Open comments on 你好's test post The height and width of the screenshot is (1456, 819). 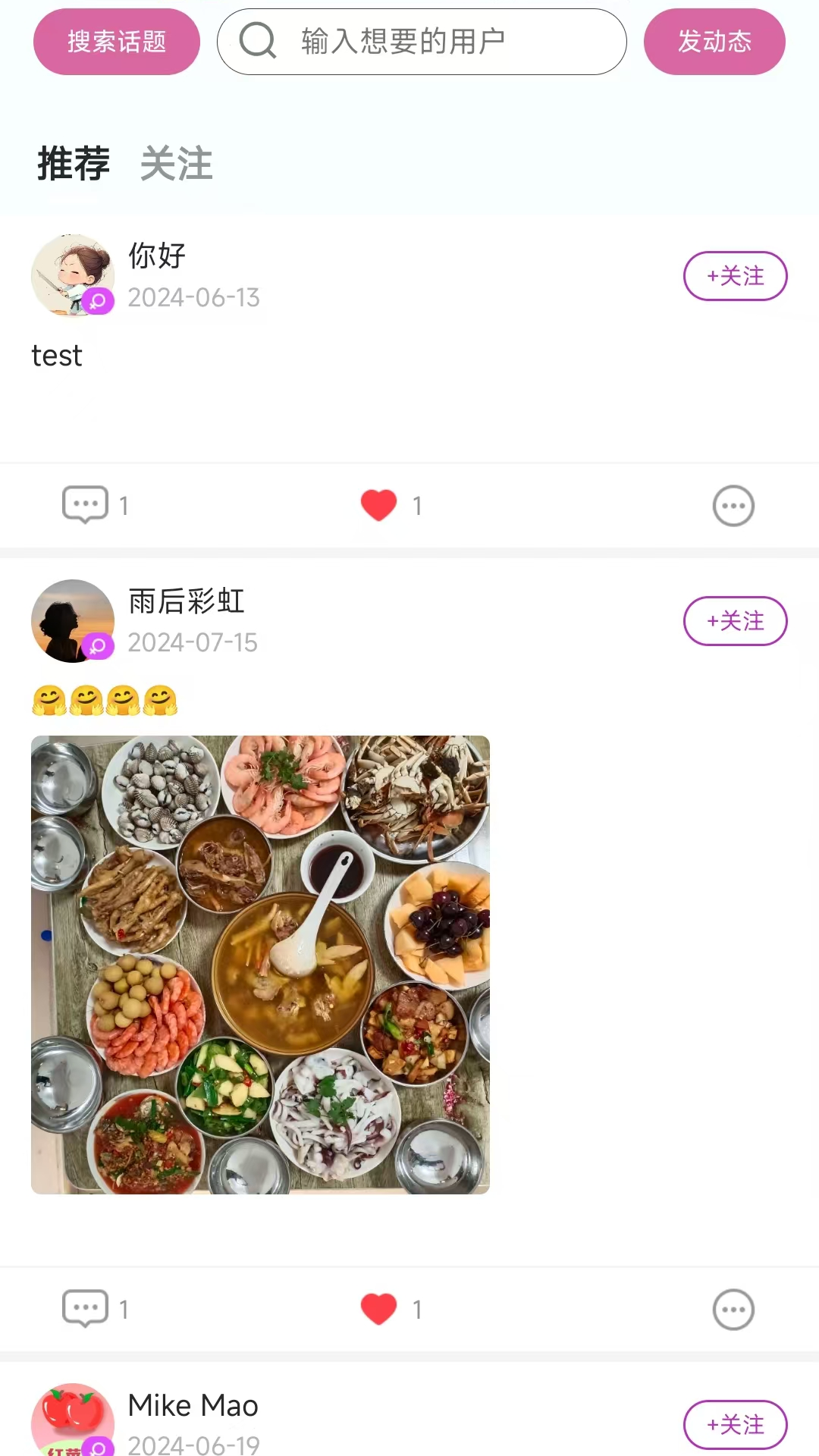coord(85,505)
